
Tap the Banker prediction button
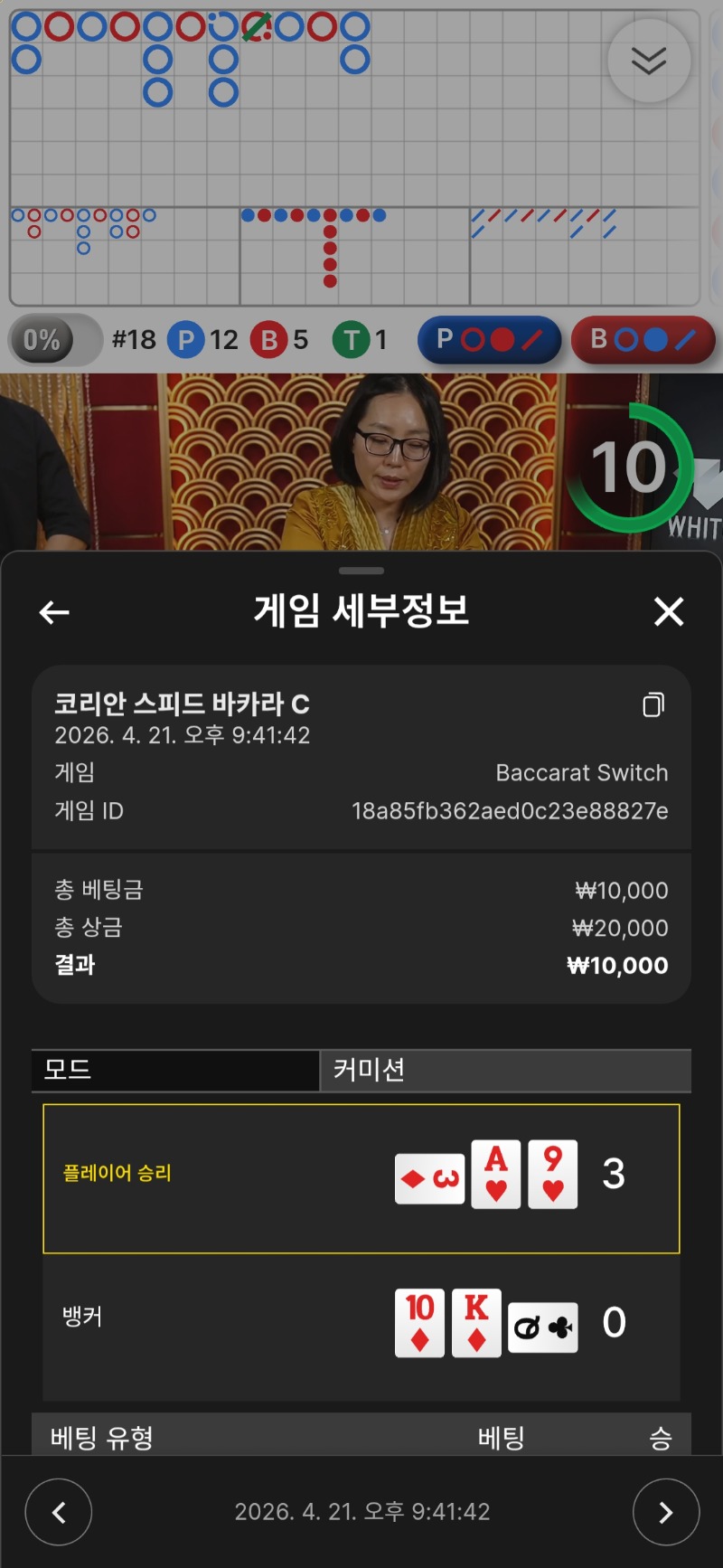643,340
